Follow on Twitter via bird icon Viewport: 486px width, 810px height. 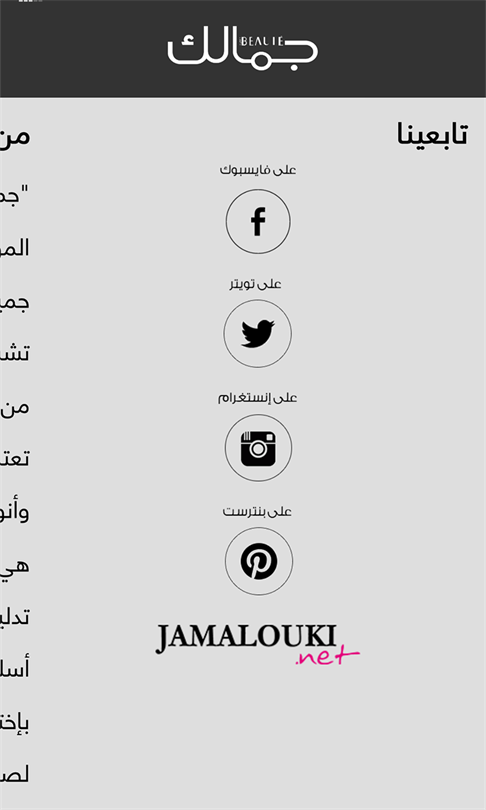coord(257,334)
